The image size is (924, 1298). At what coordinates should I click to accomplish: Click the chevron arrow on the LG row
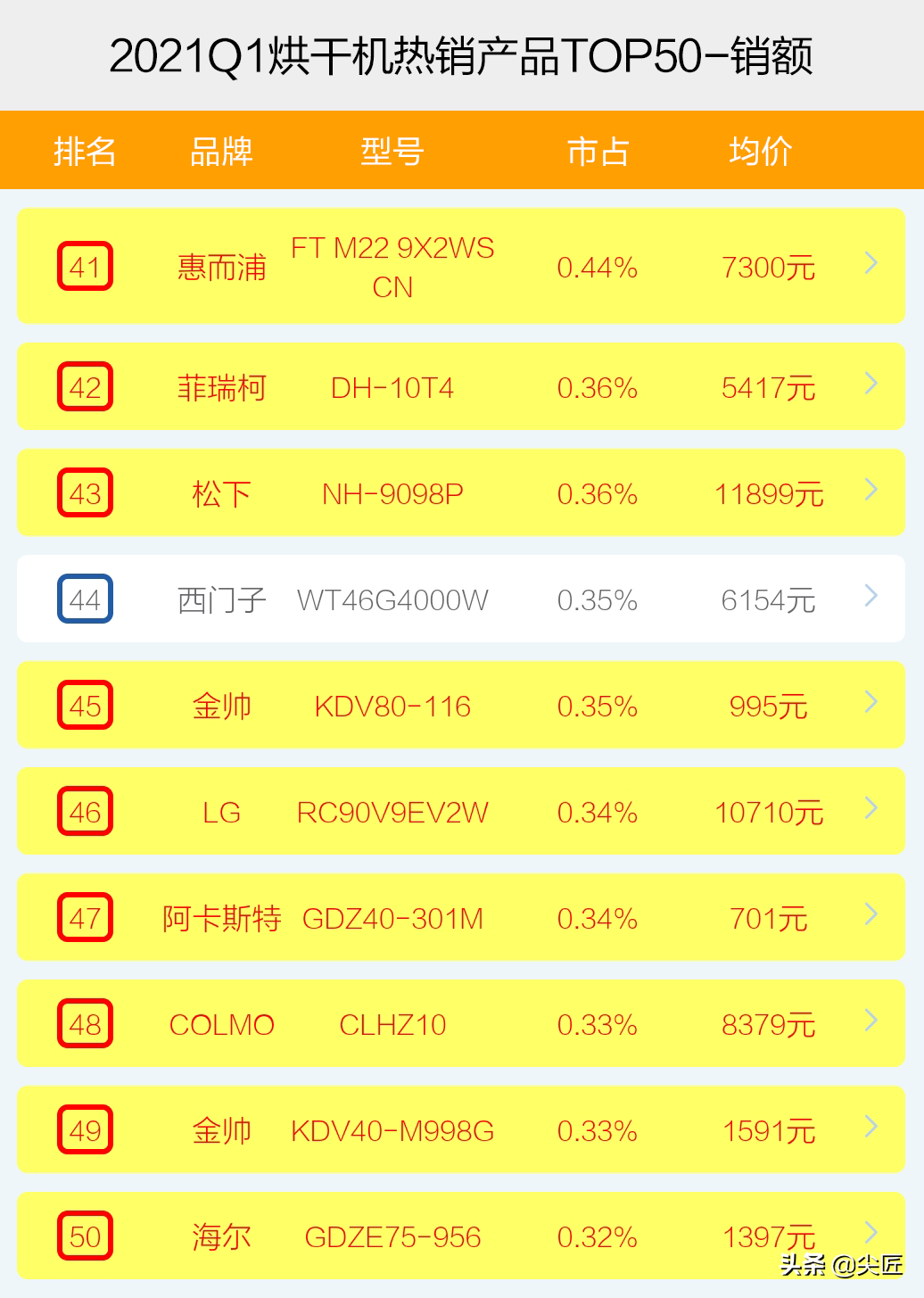(870, 811)
